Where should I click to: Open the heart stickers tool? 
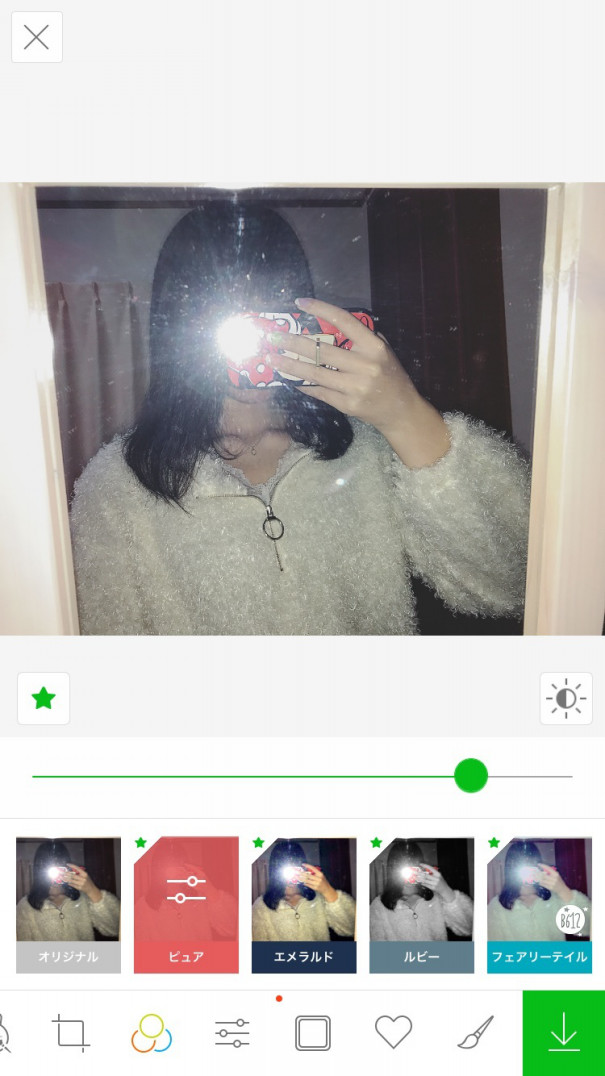[393, 1033]
